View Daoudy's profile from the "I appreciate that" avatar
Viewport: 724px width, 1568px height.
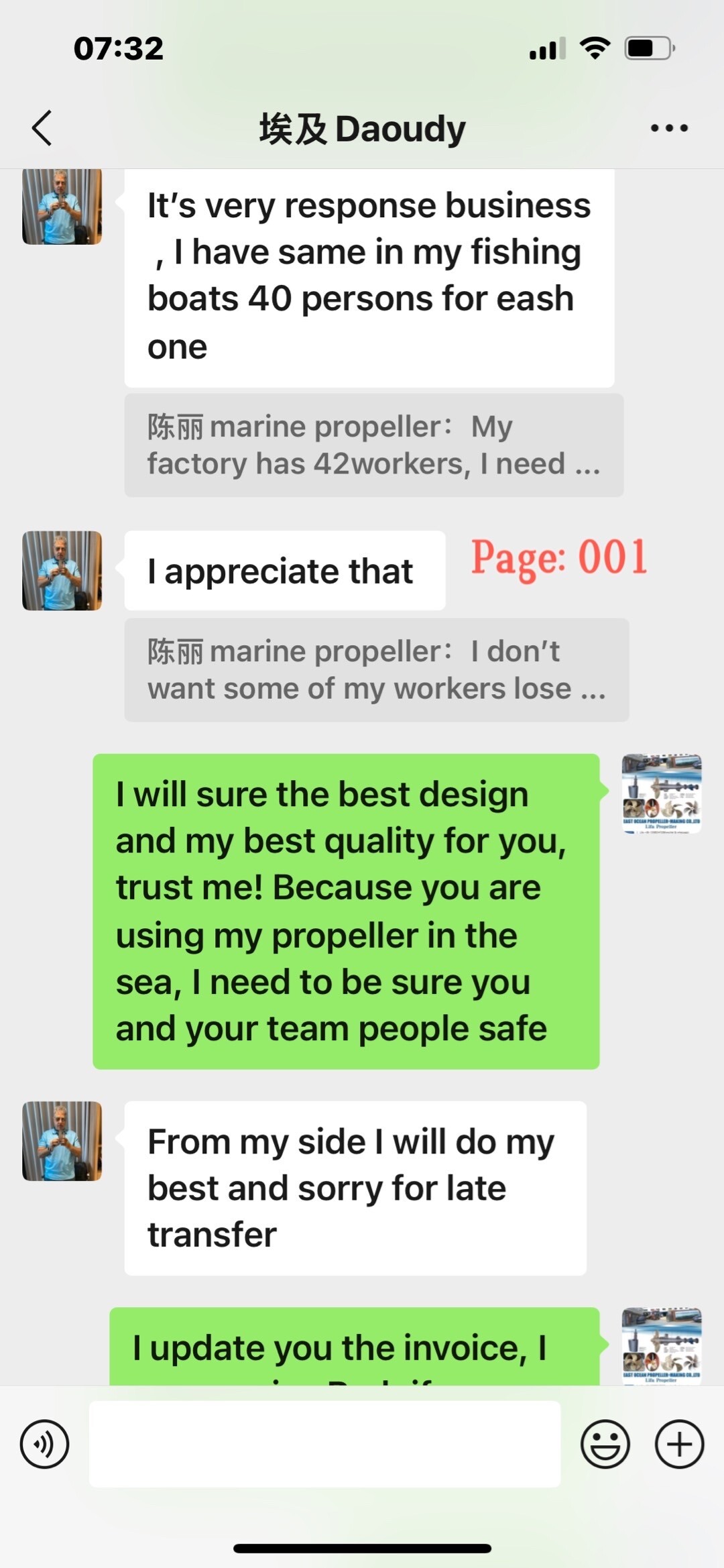(x=62, y=571)
